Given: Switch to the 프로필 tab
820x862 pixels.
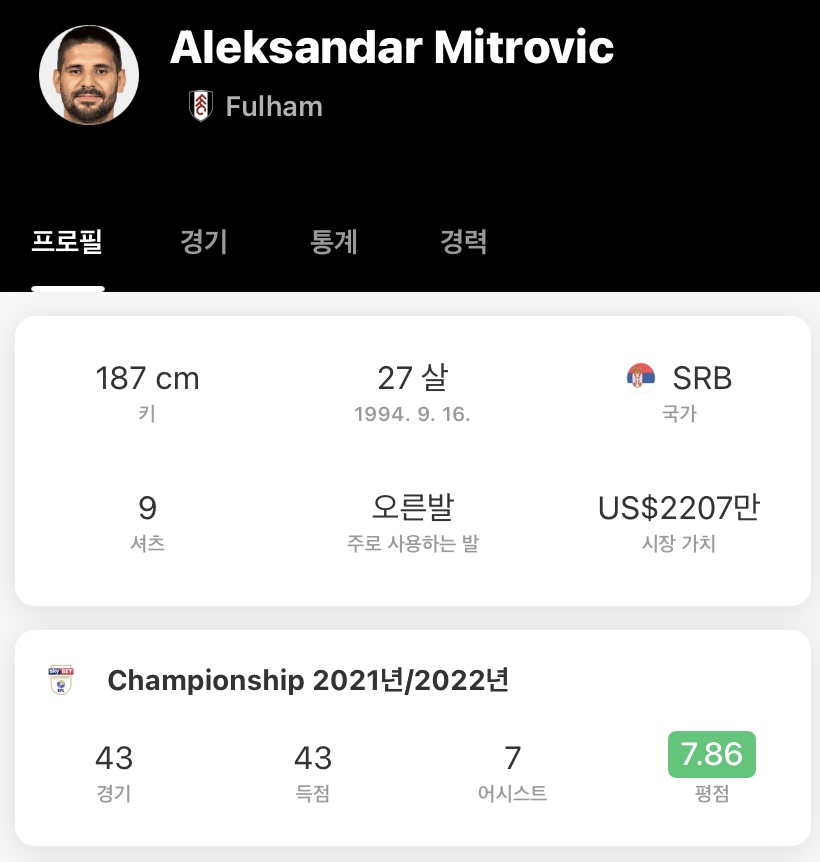Looking at the screenshot, I should click(67, 242).
